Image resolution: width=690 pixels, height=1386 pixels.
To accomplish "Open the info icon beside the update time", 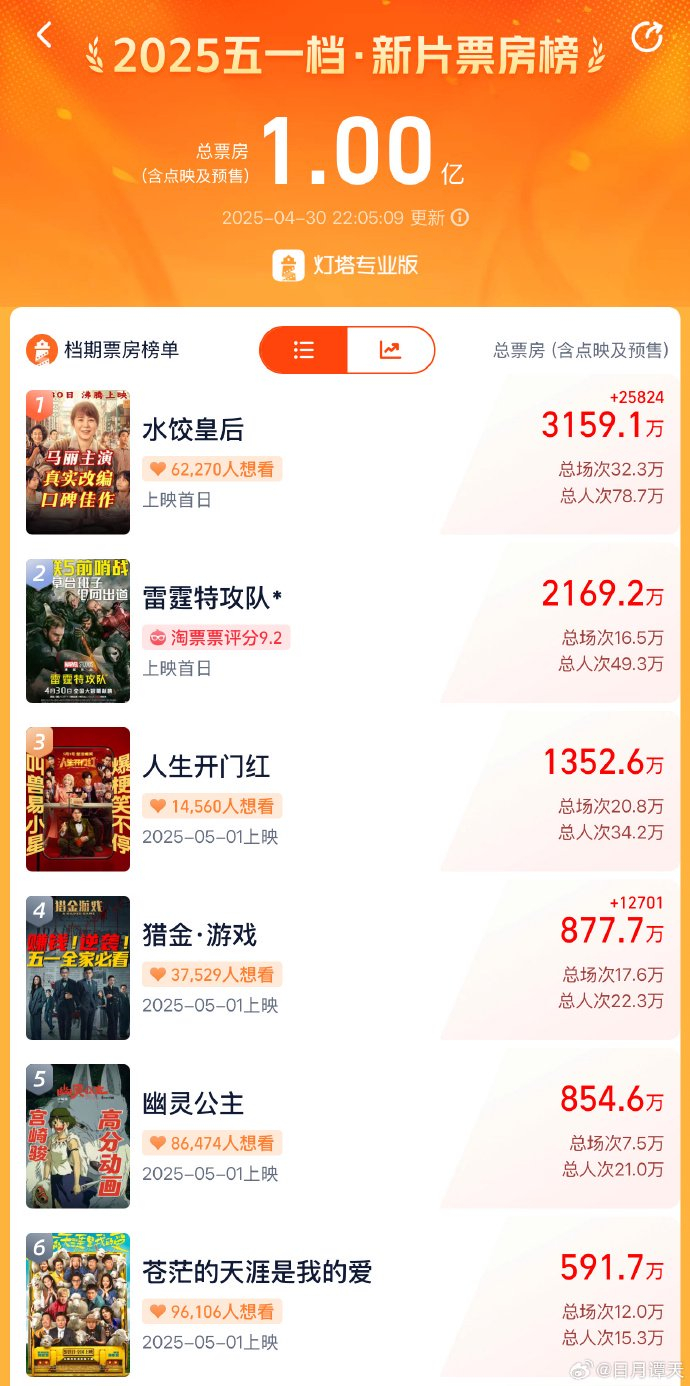I will pyautogui.click(x=460, y=218).
